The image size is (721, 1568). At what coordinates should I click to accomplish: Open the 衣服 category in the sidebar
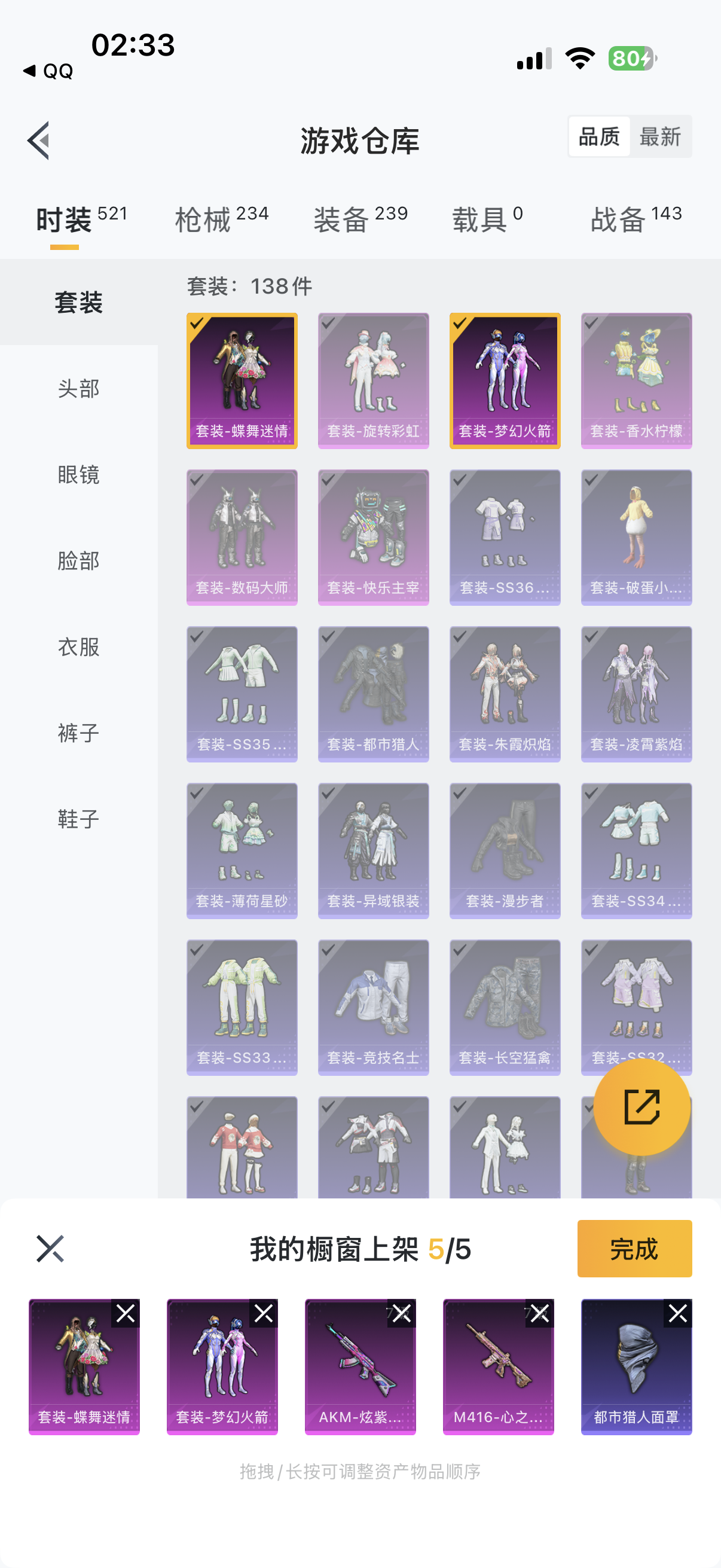tap(78, 646)
